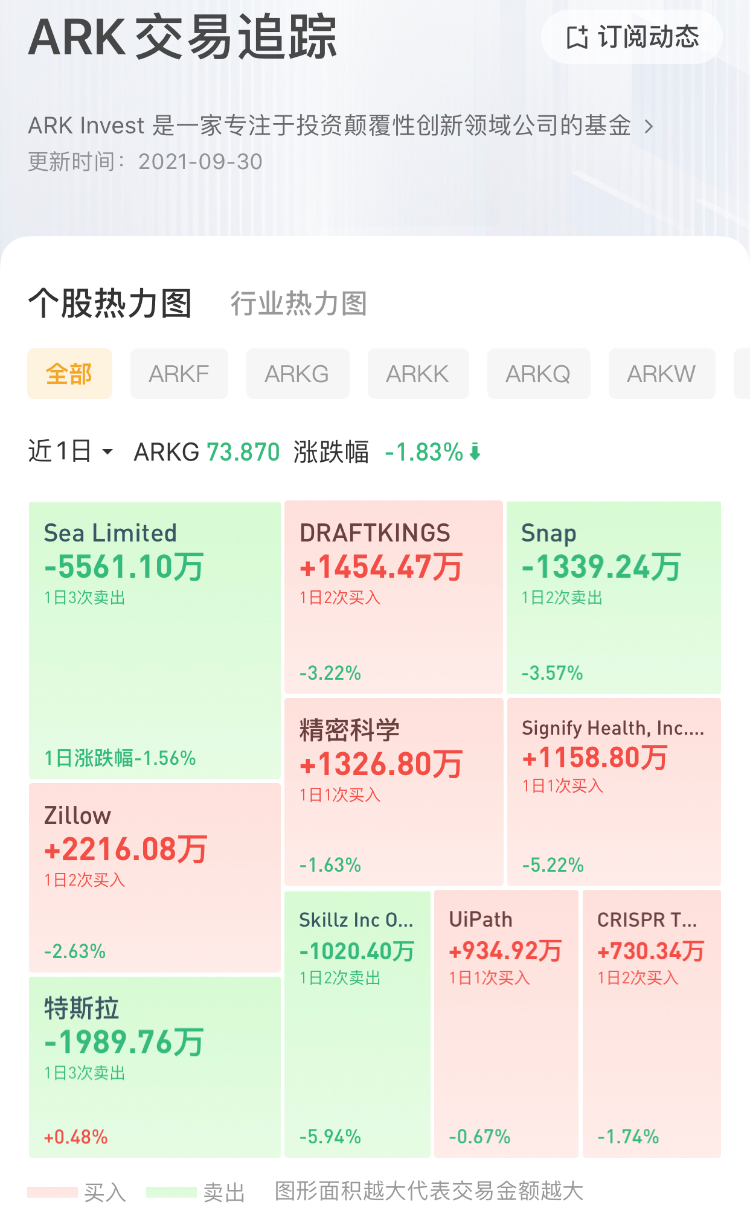Viewport: 750px width, 1217px height.
Task: Open the Zillow heatmap tile
Action: click(x=155, y=877)
